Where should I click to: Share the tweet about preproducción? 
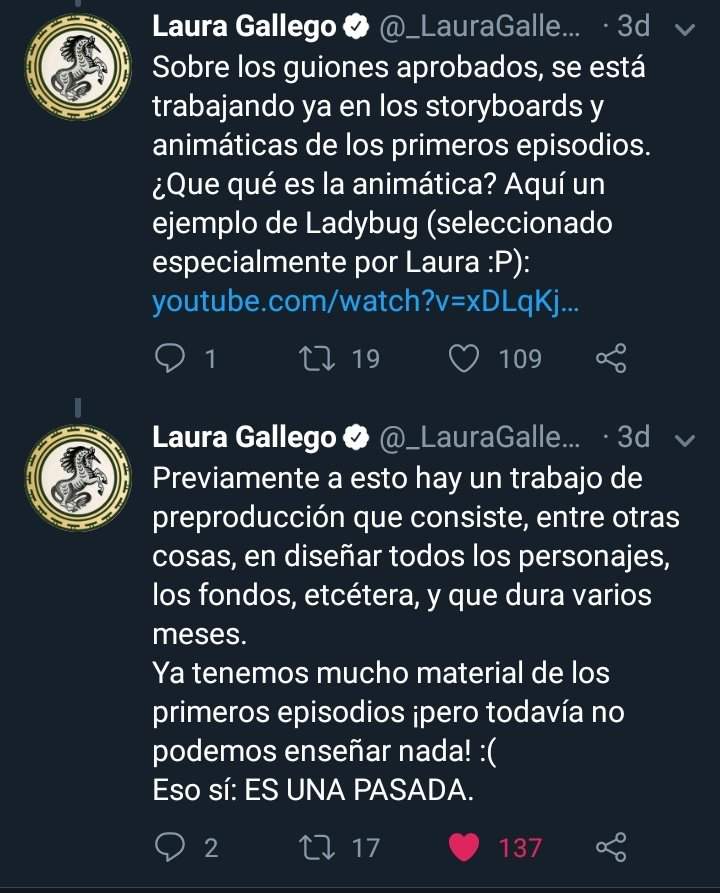click(x=611, y=848)
